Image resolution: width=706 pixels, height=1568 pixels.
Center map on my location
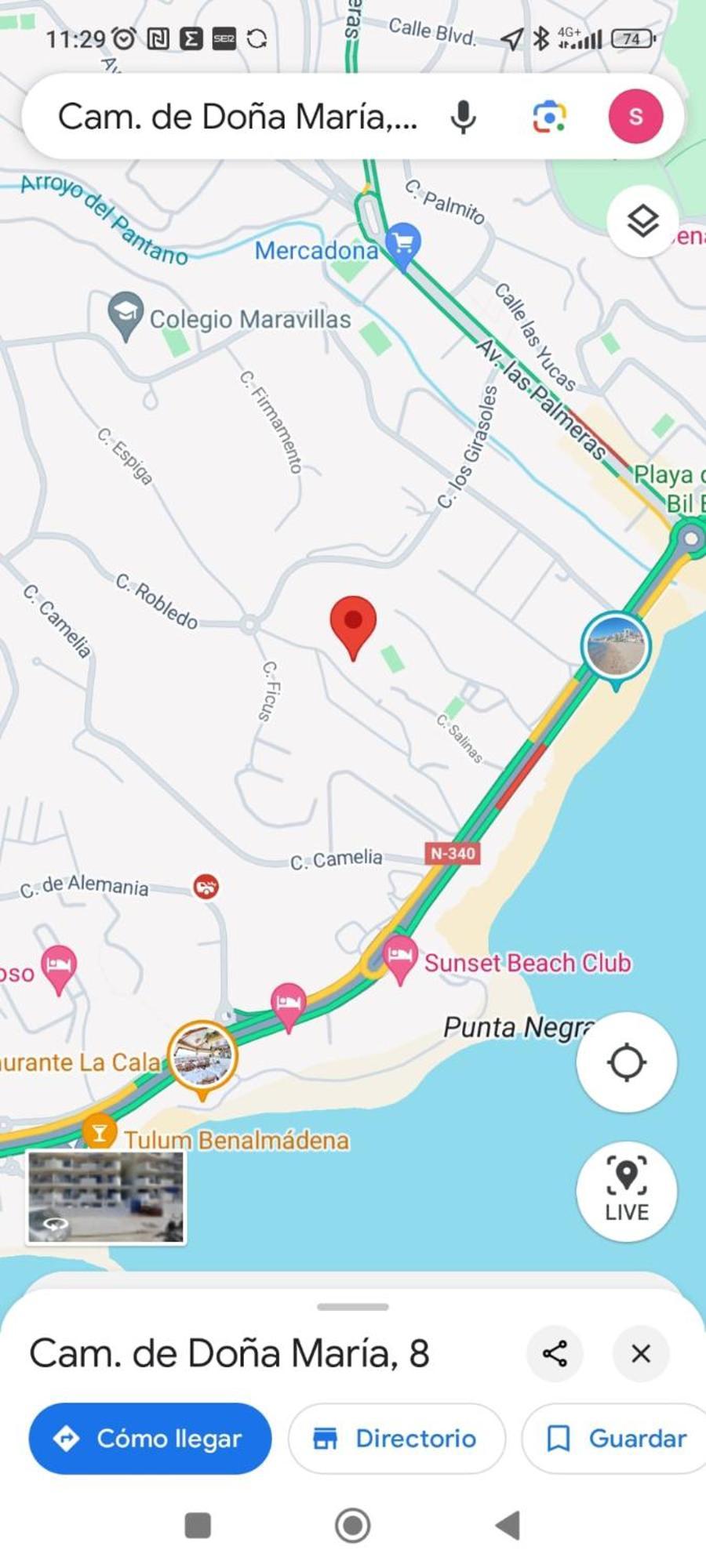(x=626, y=1062)
